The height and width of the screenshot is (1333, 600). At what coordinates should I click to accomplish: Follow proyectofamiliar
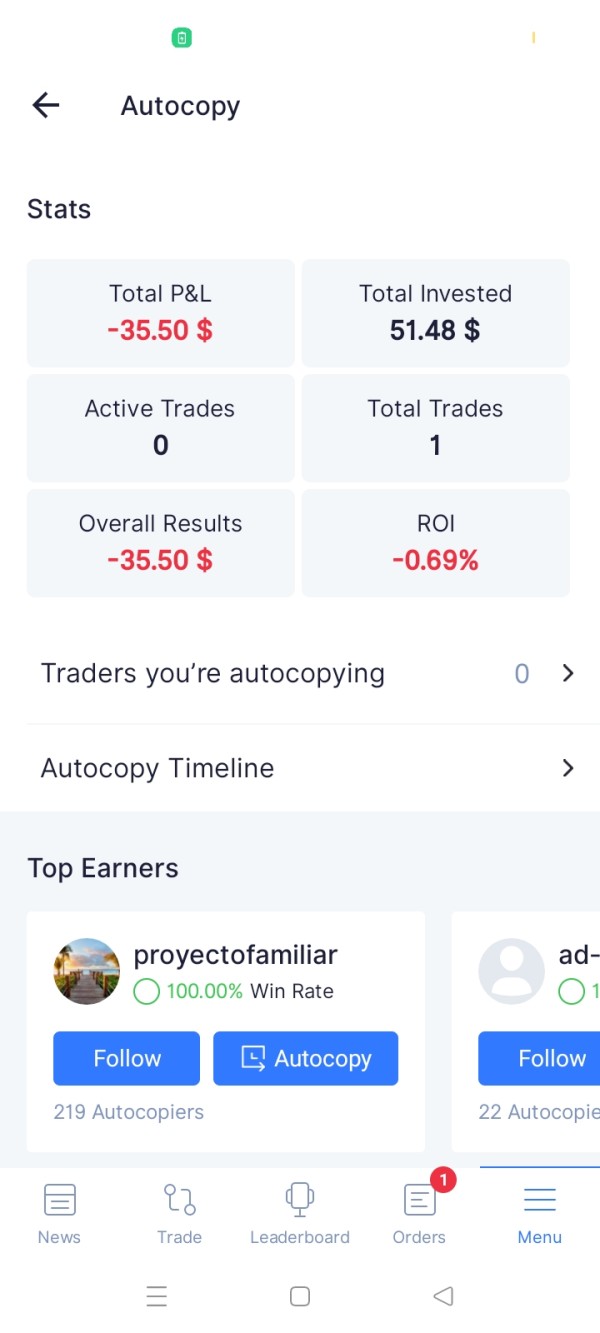[x=127, y=1058]
